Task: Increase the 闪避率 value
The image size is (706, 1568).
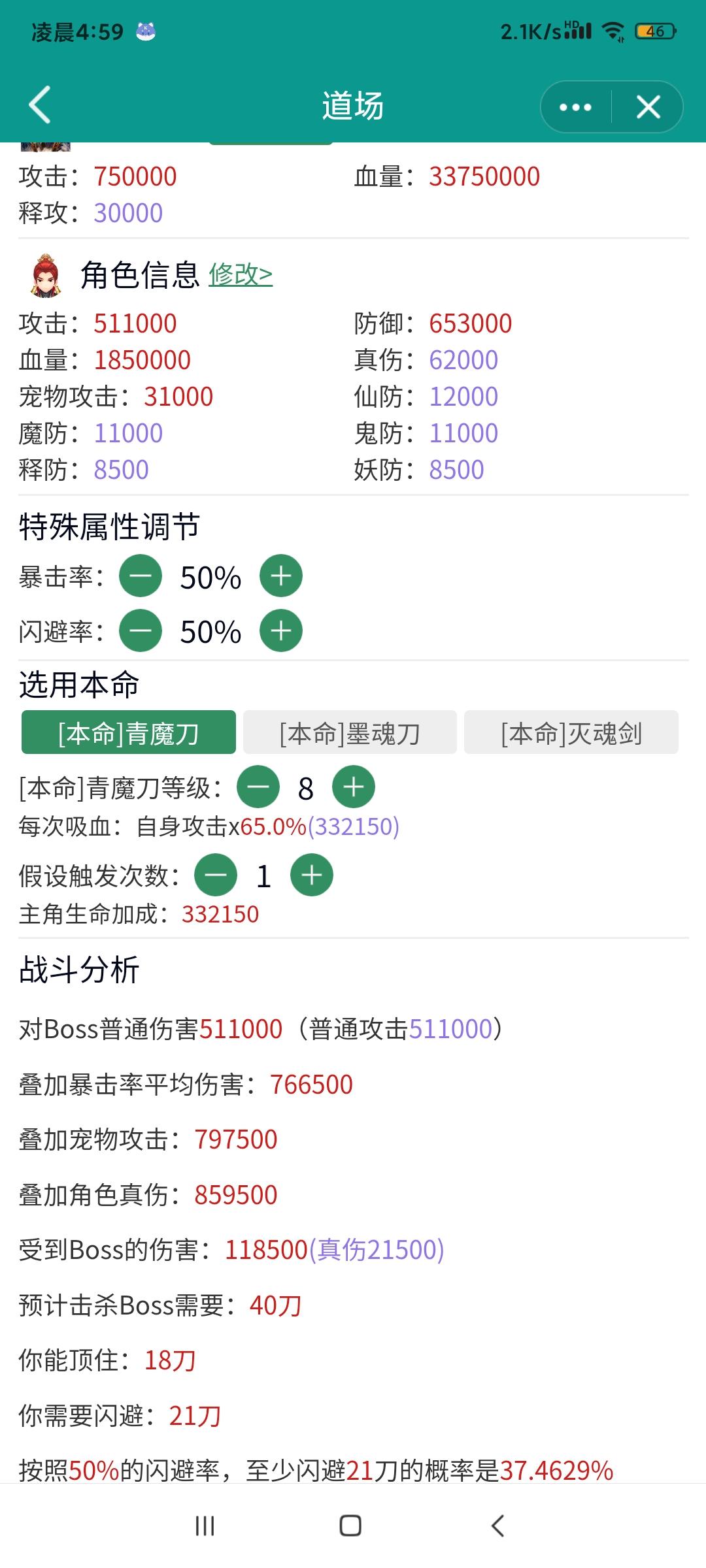Action: pos(281,631)
